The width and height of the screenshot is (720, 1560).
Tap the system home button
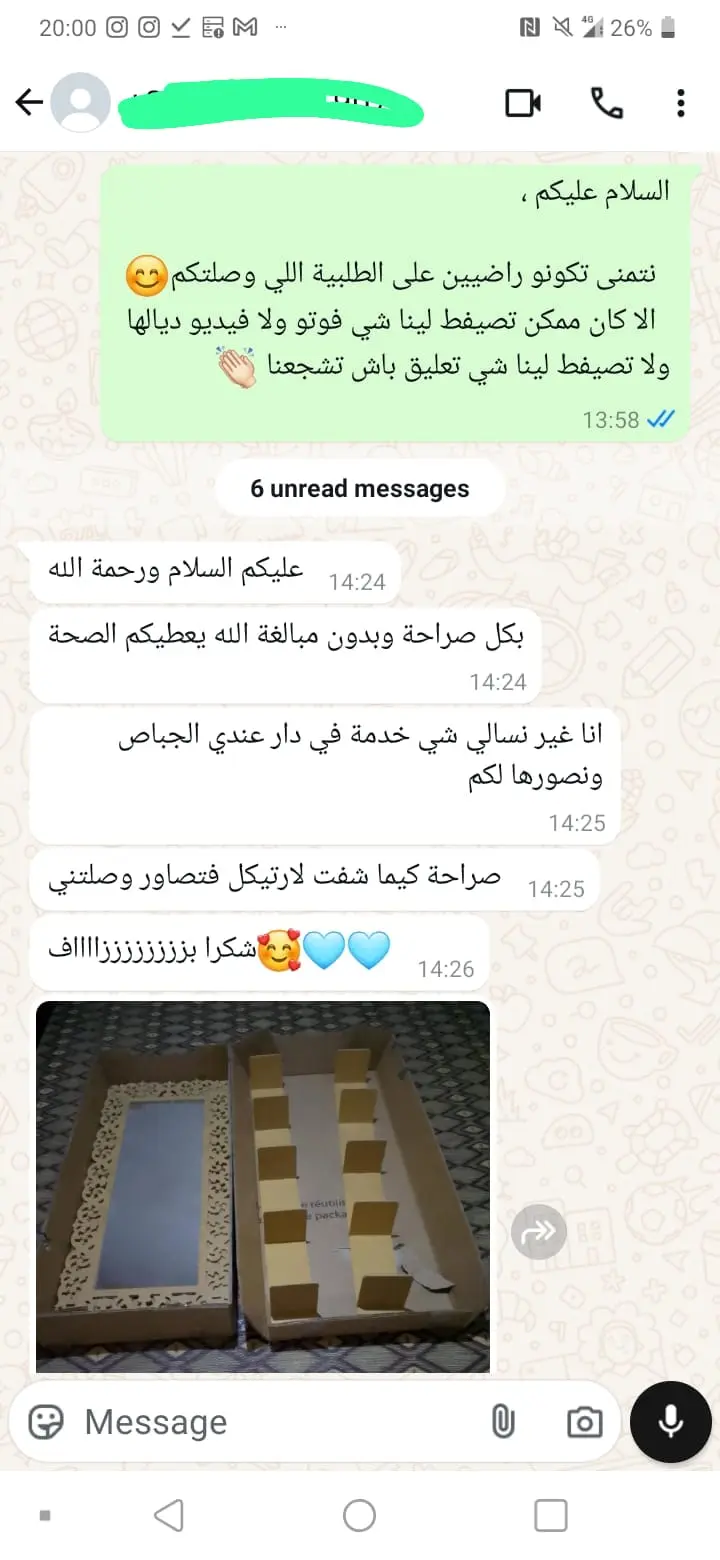click(x=360, y=1515)
